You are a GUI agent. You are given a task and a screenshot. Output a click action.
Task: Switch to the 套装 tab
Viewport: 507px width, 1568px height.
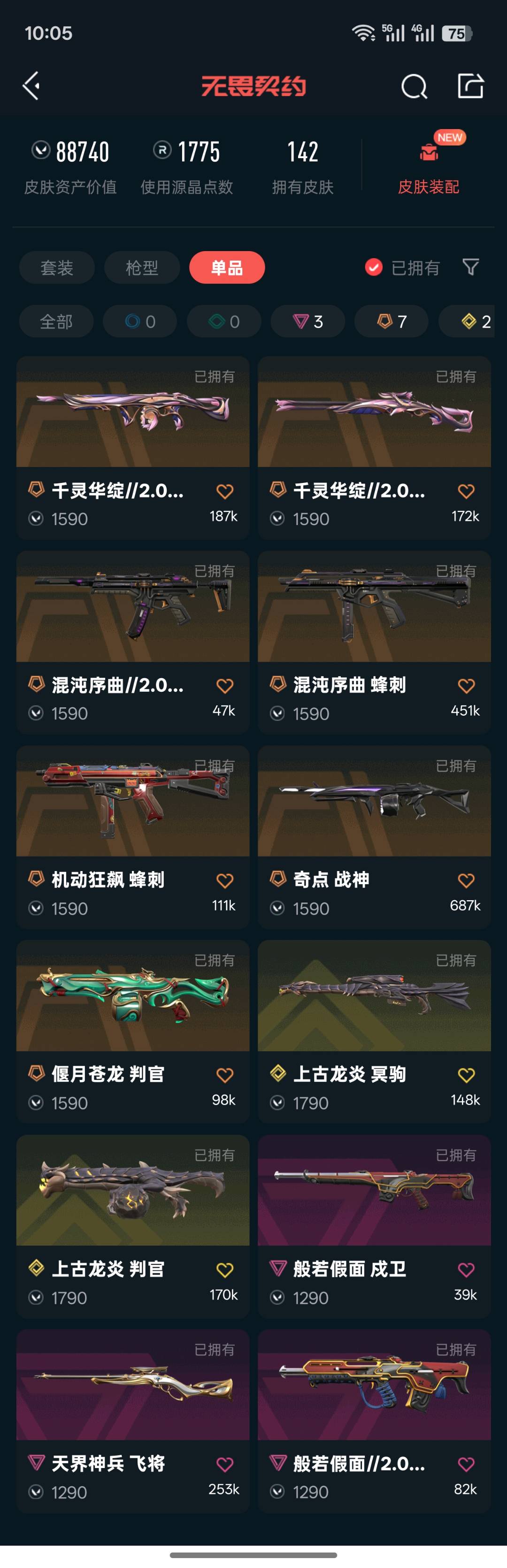(57, 267)
